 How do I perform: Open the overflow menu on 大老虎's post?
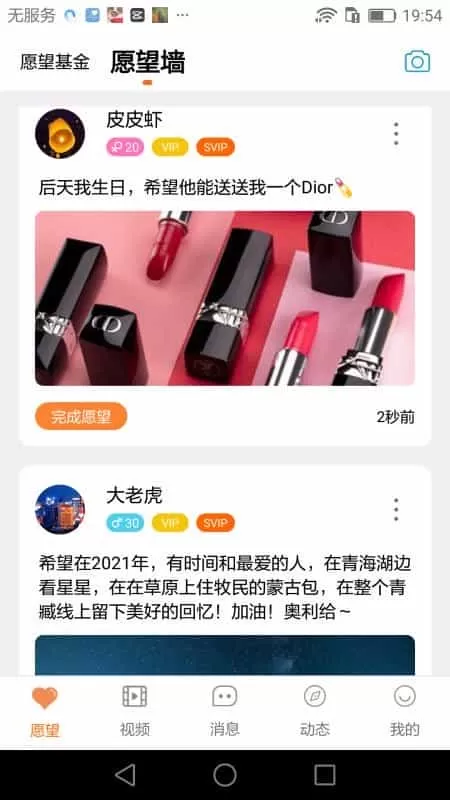point(396,509)
